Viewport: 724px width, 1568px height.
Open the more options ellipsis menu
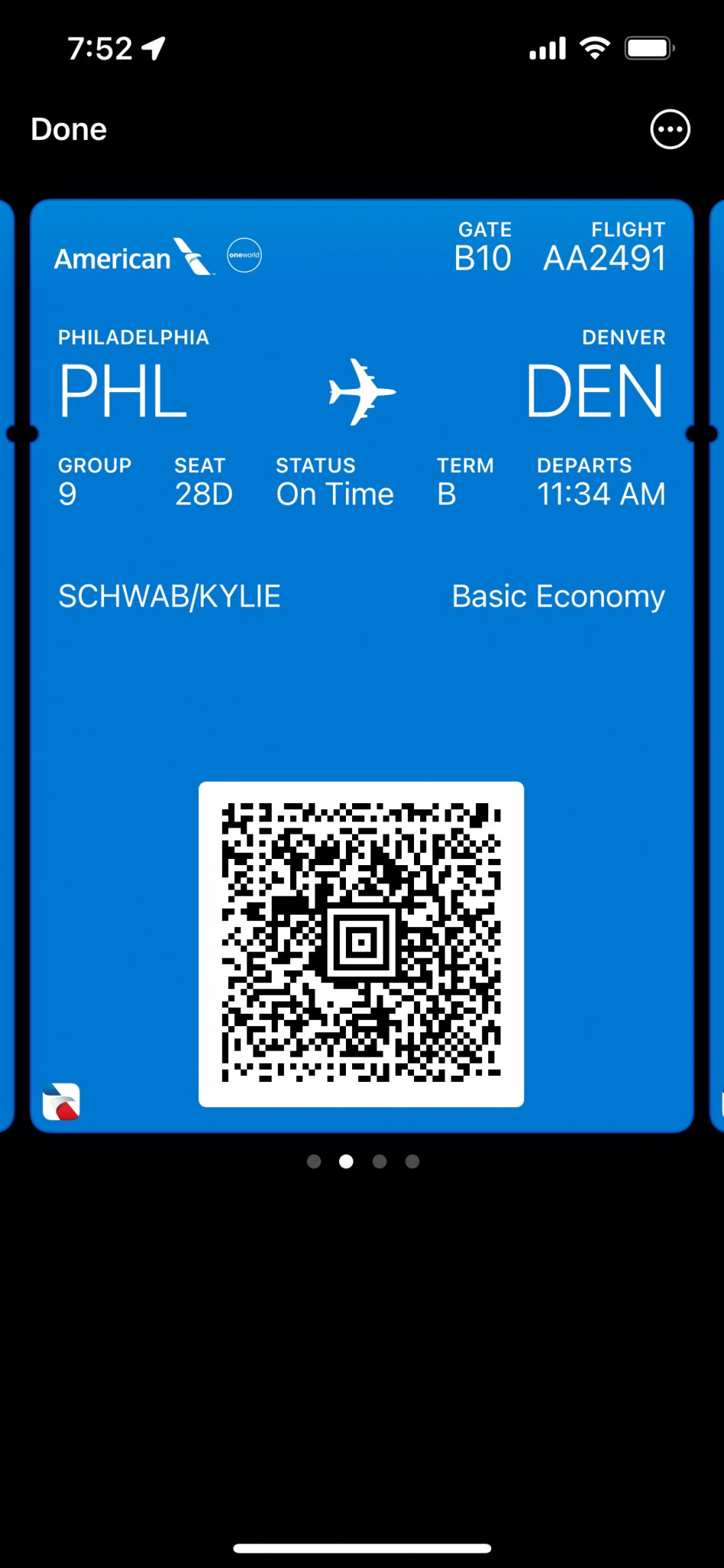coord(670,129)
